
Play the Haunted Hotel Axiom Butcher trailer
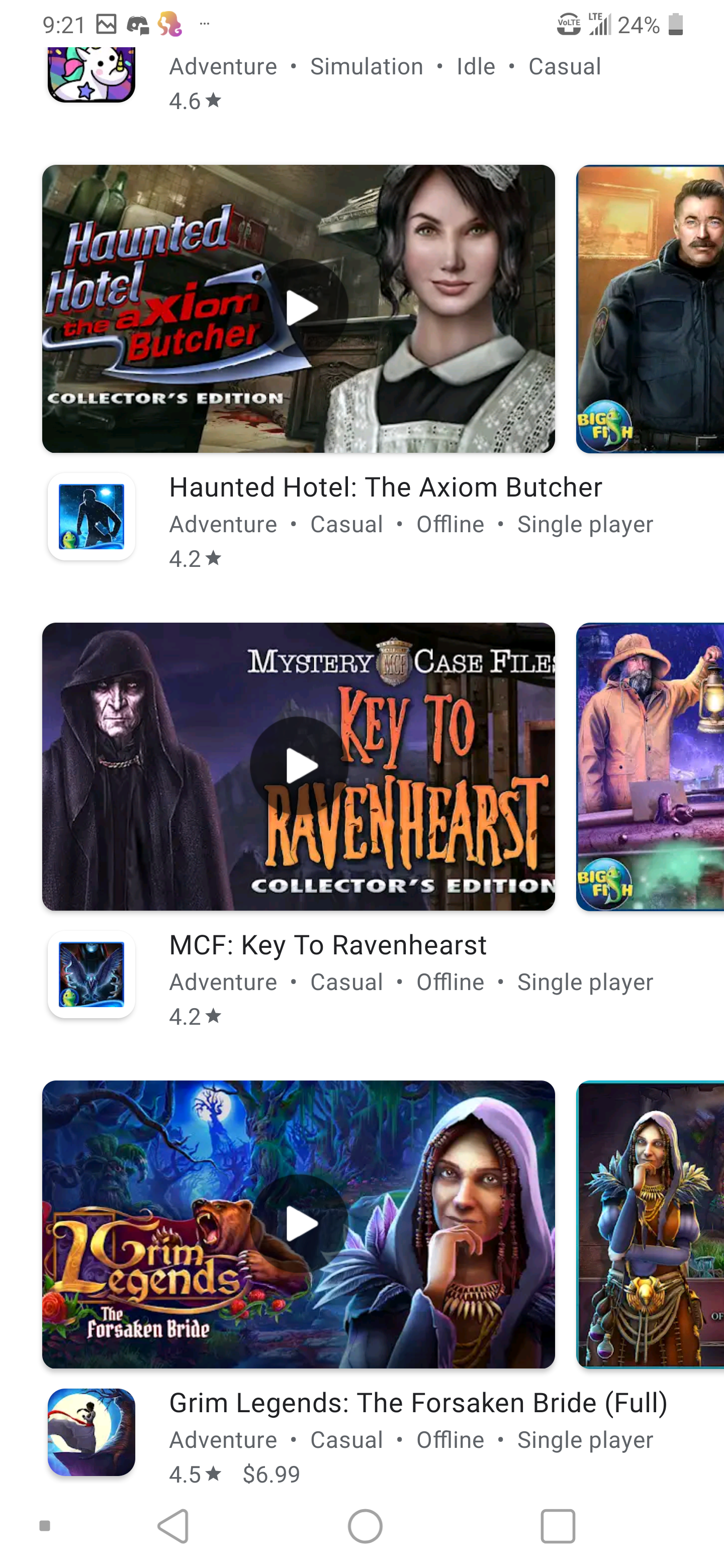click(x=299, y=309)
